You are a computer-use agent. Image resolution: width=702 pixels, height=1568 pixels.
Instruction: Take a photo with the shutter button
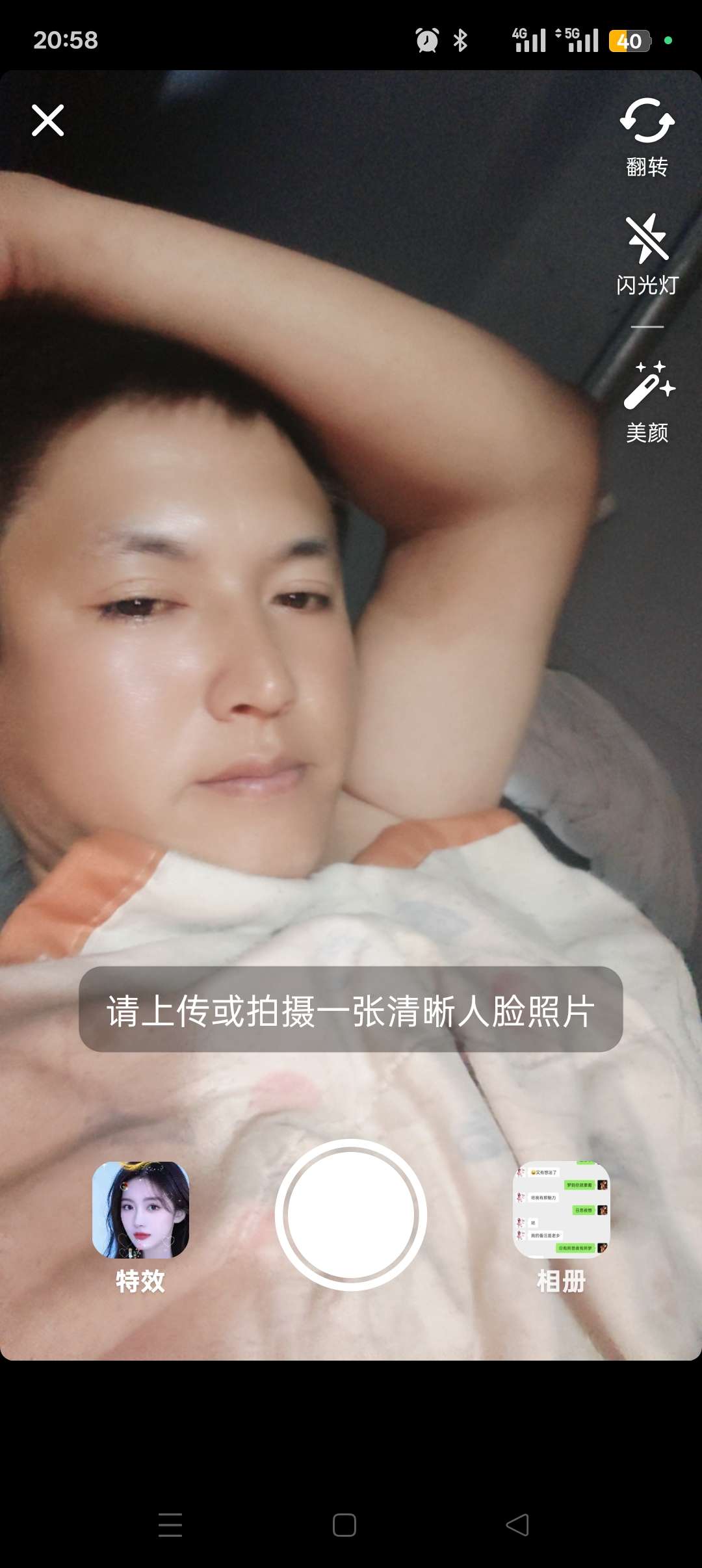tap(351, 1214)
